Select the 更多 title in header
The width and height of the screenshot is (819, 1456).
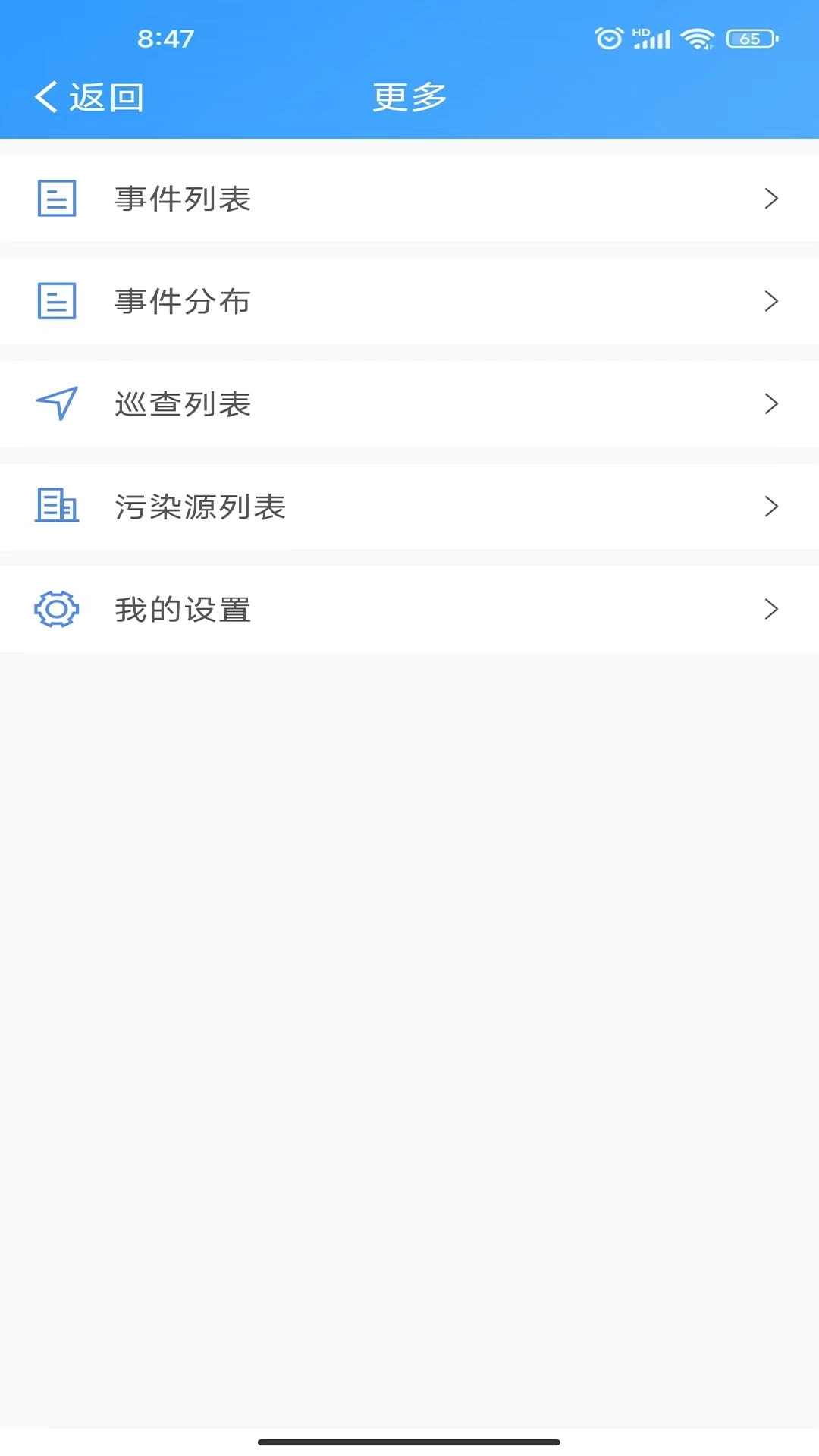408,97
